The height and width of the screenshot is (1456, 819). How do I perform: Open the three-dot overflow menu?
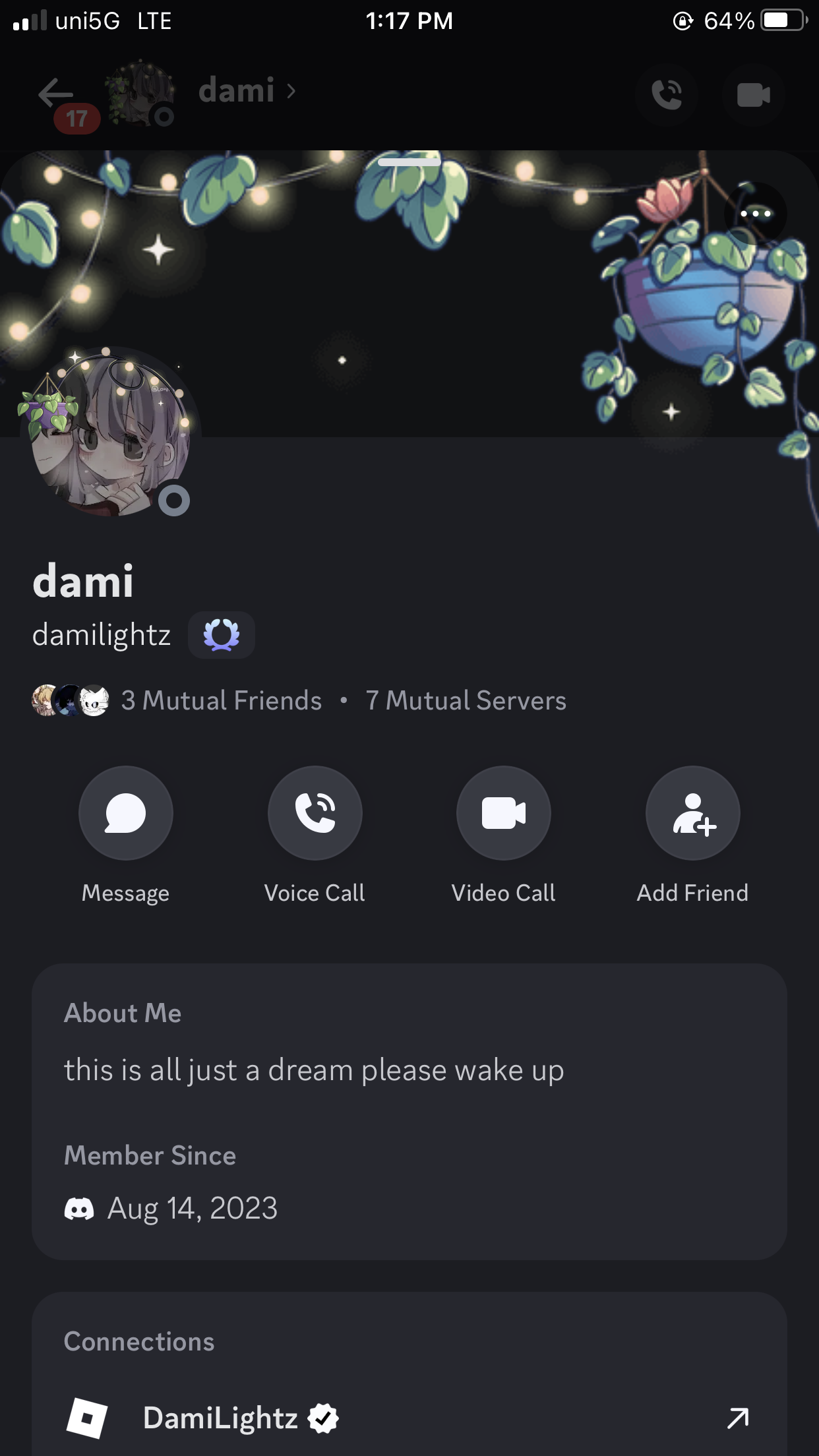(756, 214)
